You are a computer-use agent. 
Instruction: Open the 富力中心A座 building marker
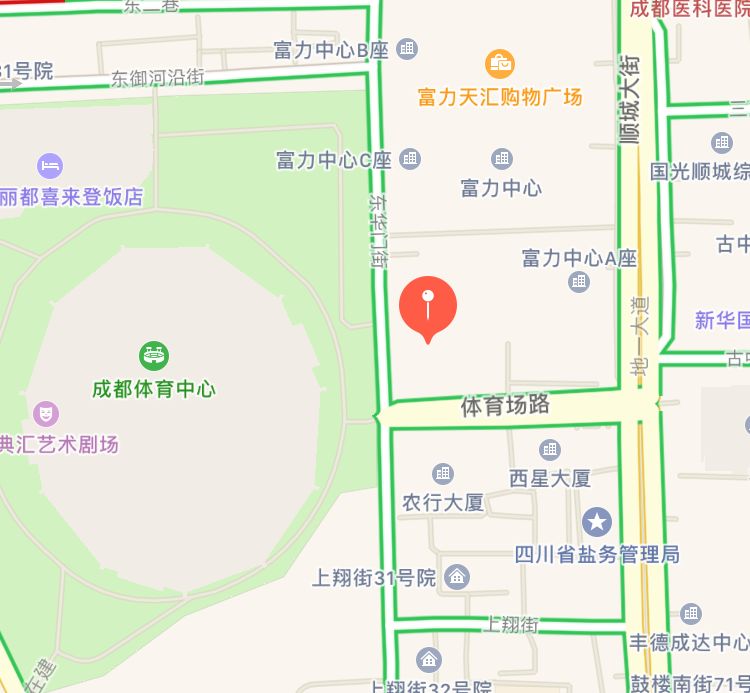click(579, 281)
